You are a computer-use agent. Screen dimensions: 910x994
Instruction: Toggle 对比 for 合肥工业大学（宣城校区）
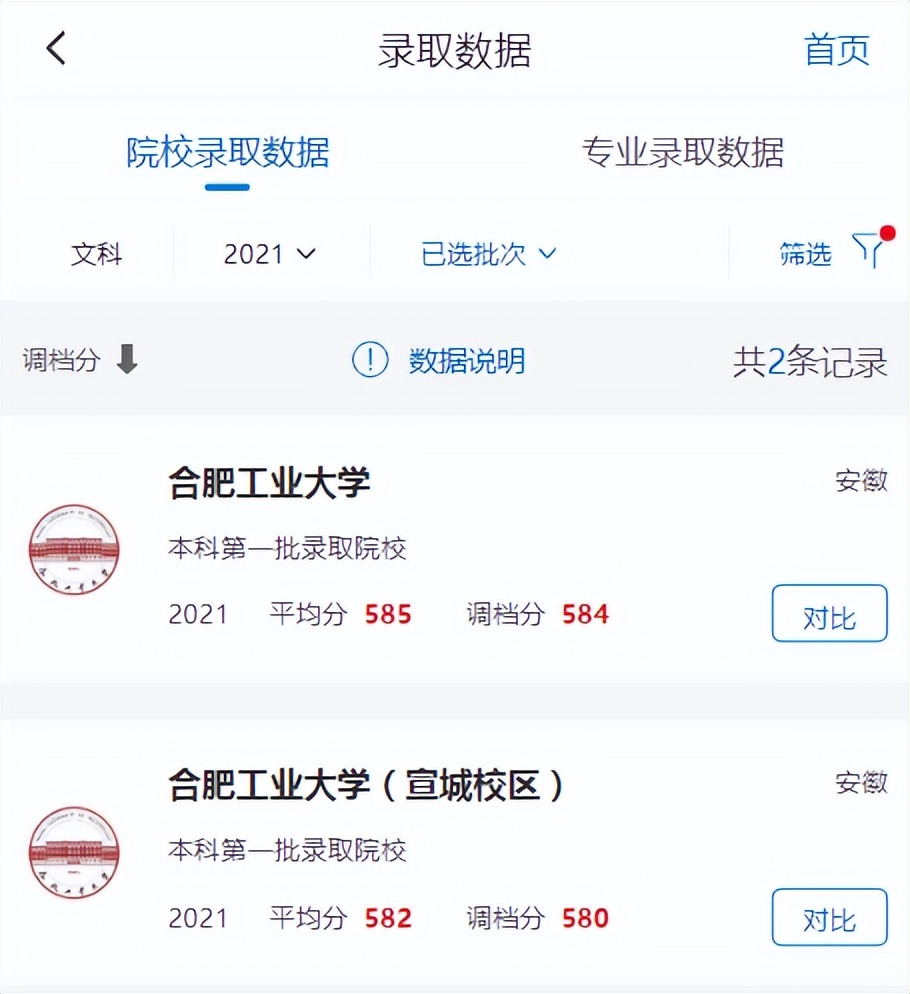point(829,917)
